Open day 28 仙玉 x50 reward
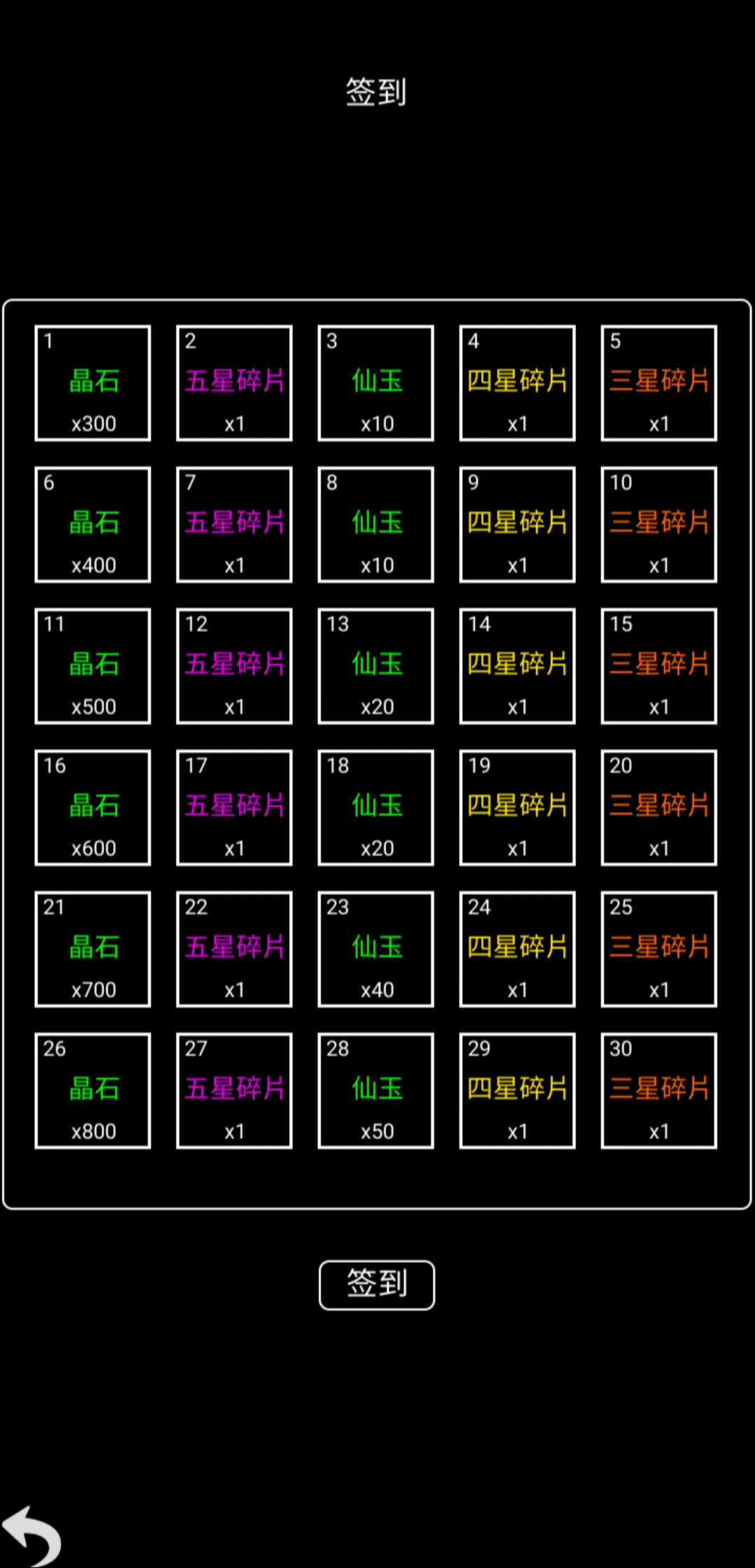 (x=376, y=1091)
